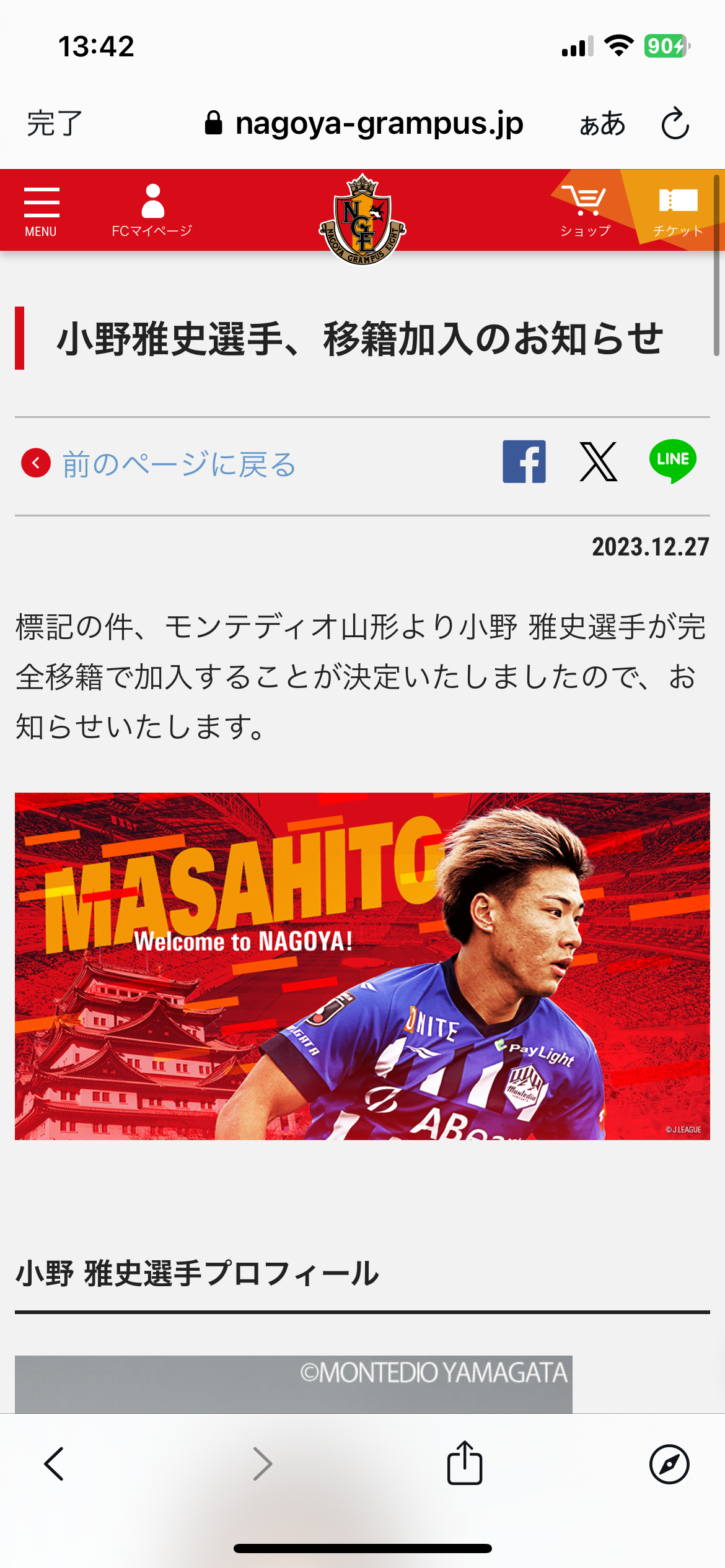The width and height of the screenshot is (725, 1568).
Task: Tap 完了 to close the browser view
Action: coord(55,123)
